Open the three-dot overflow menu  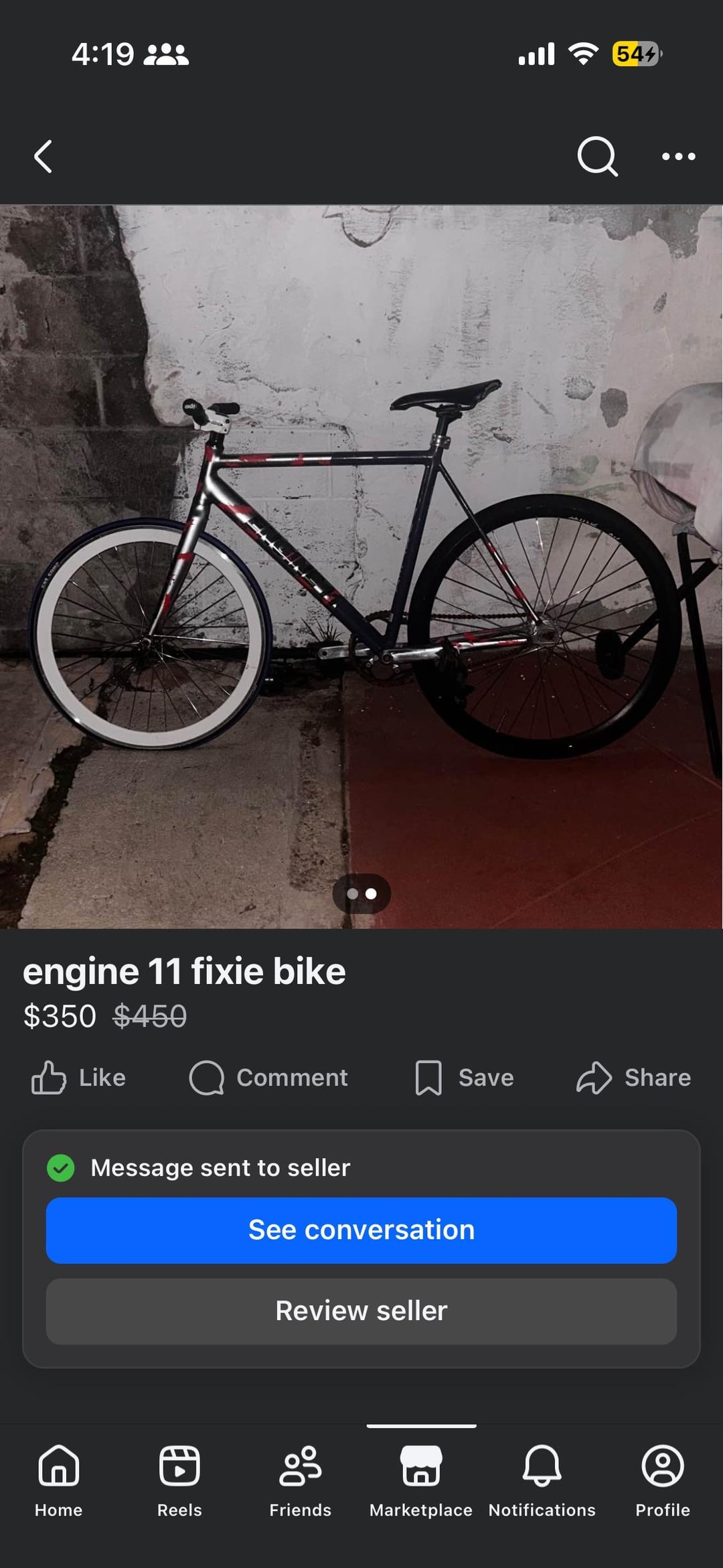[x=678, y=157]
